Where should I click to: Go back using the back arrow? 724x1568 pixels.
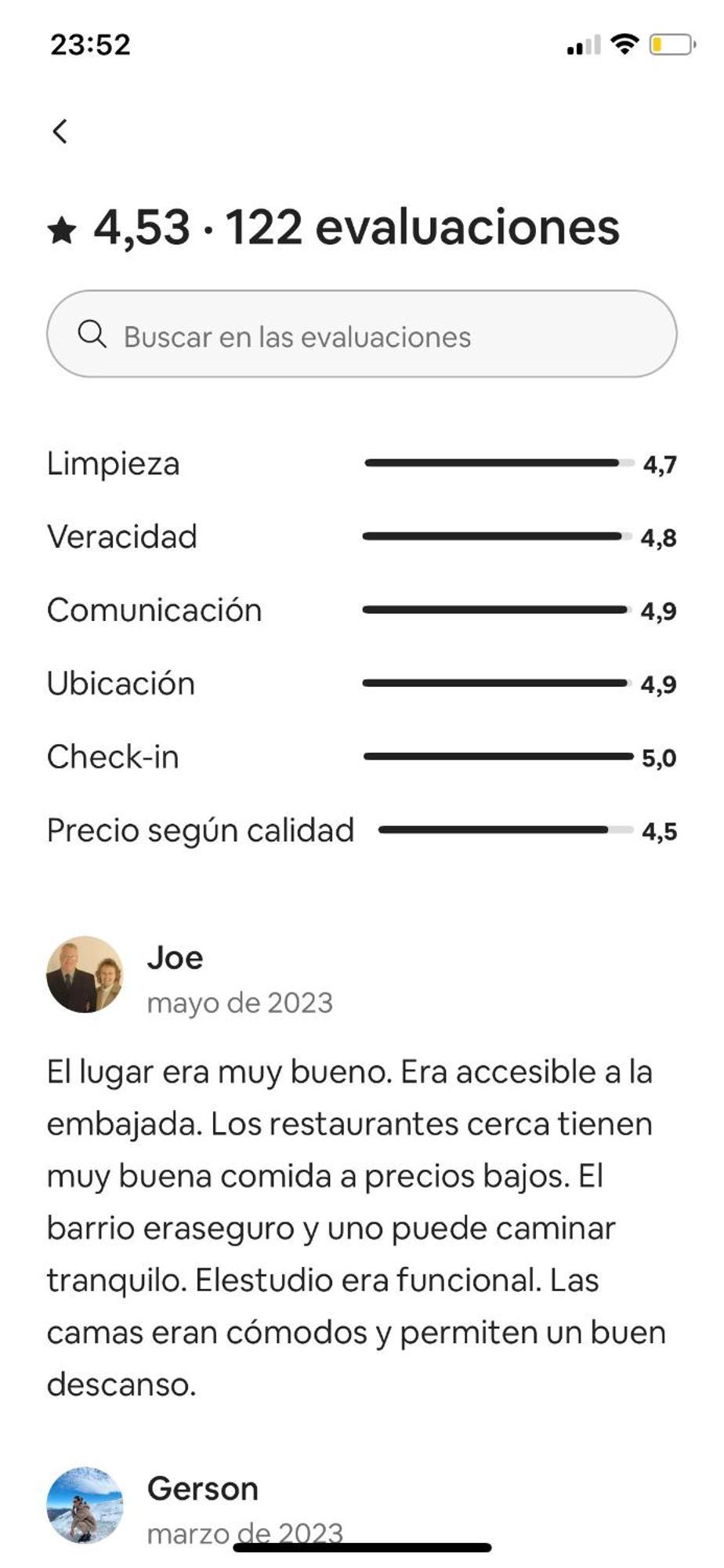[x=60, y=131]
